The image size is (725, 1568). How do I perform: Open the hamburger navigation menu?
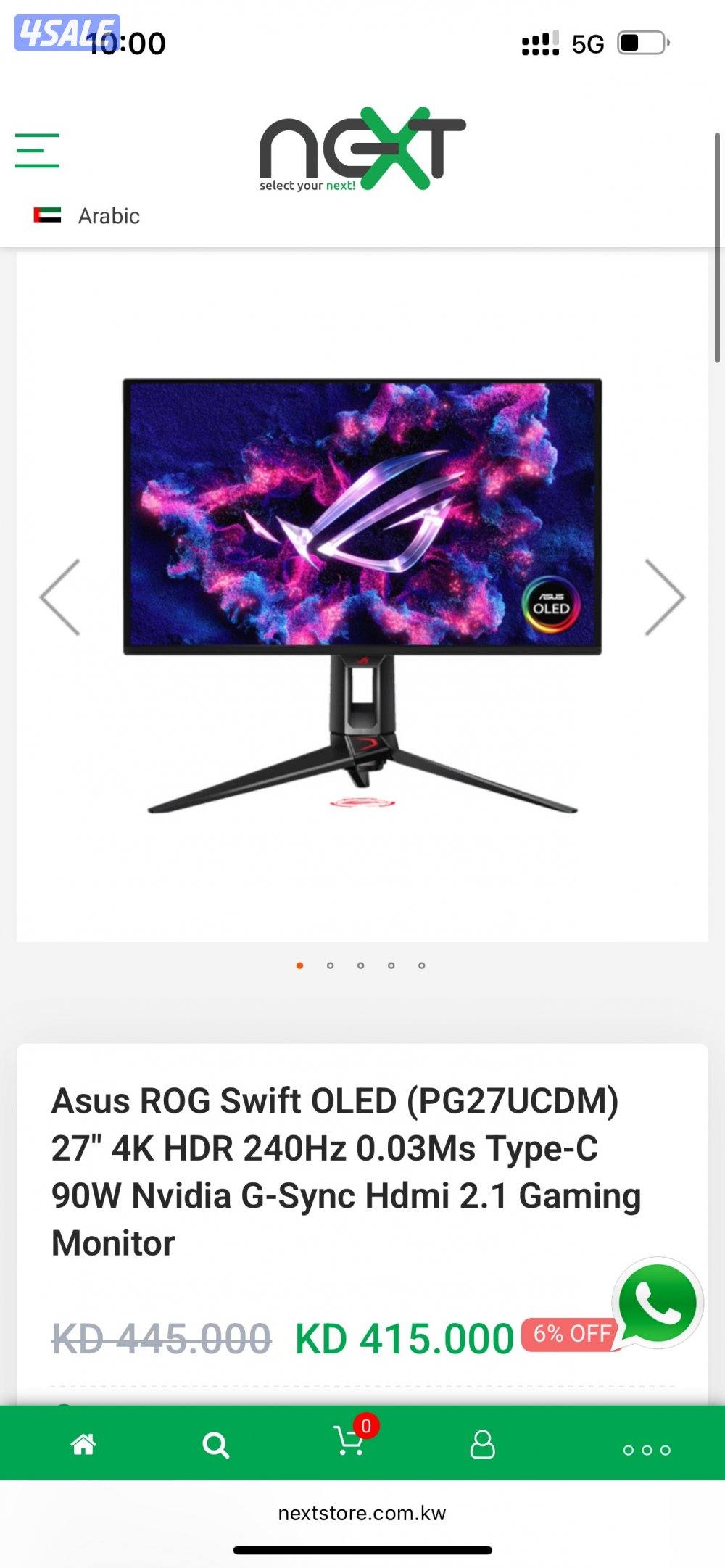pos(37,149)
